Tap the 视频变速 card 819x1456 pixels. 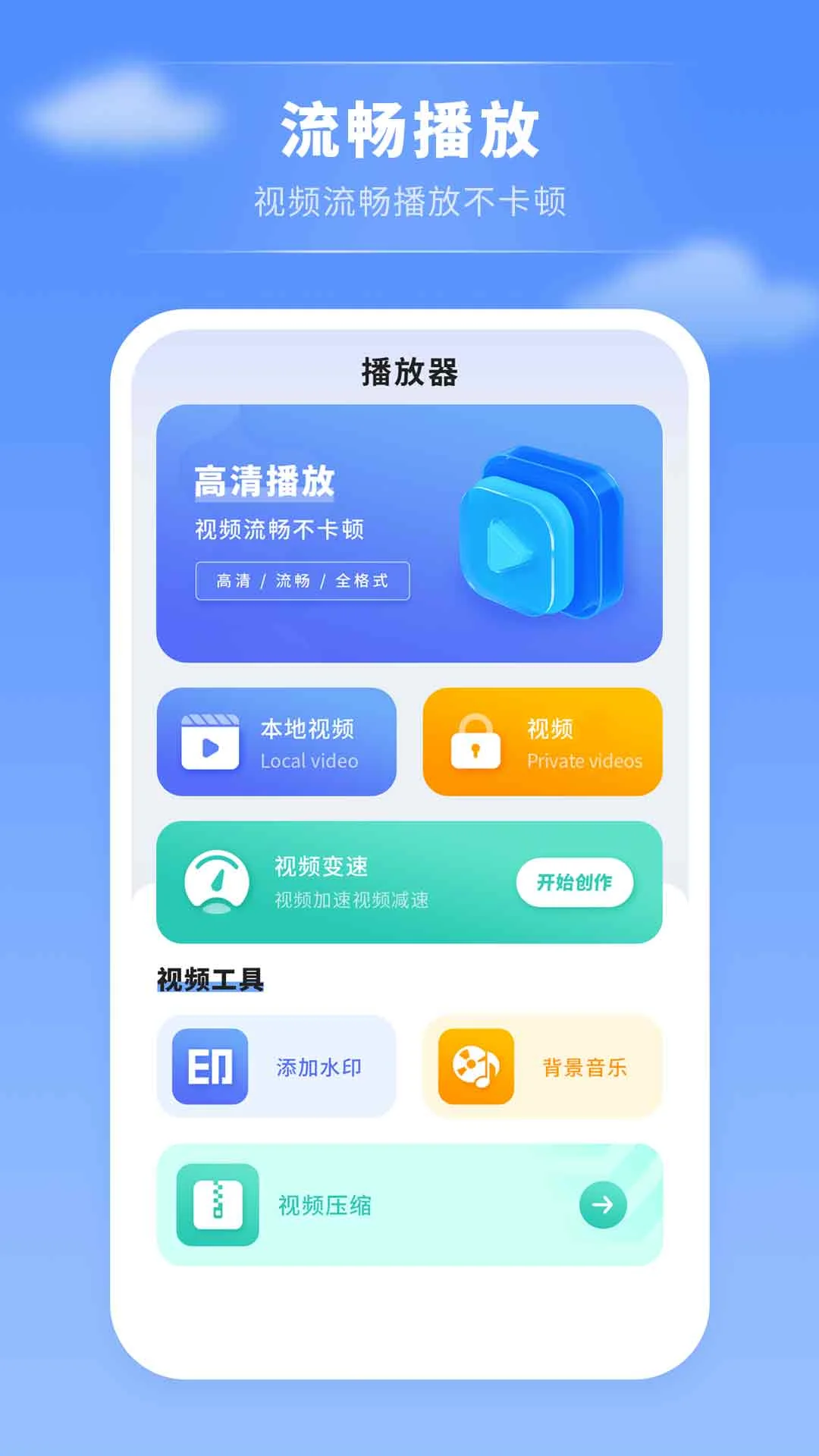[x=409, y=883]
